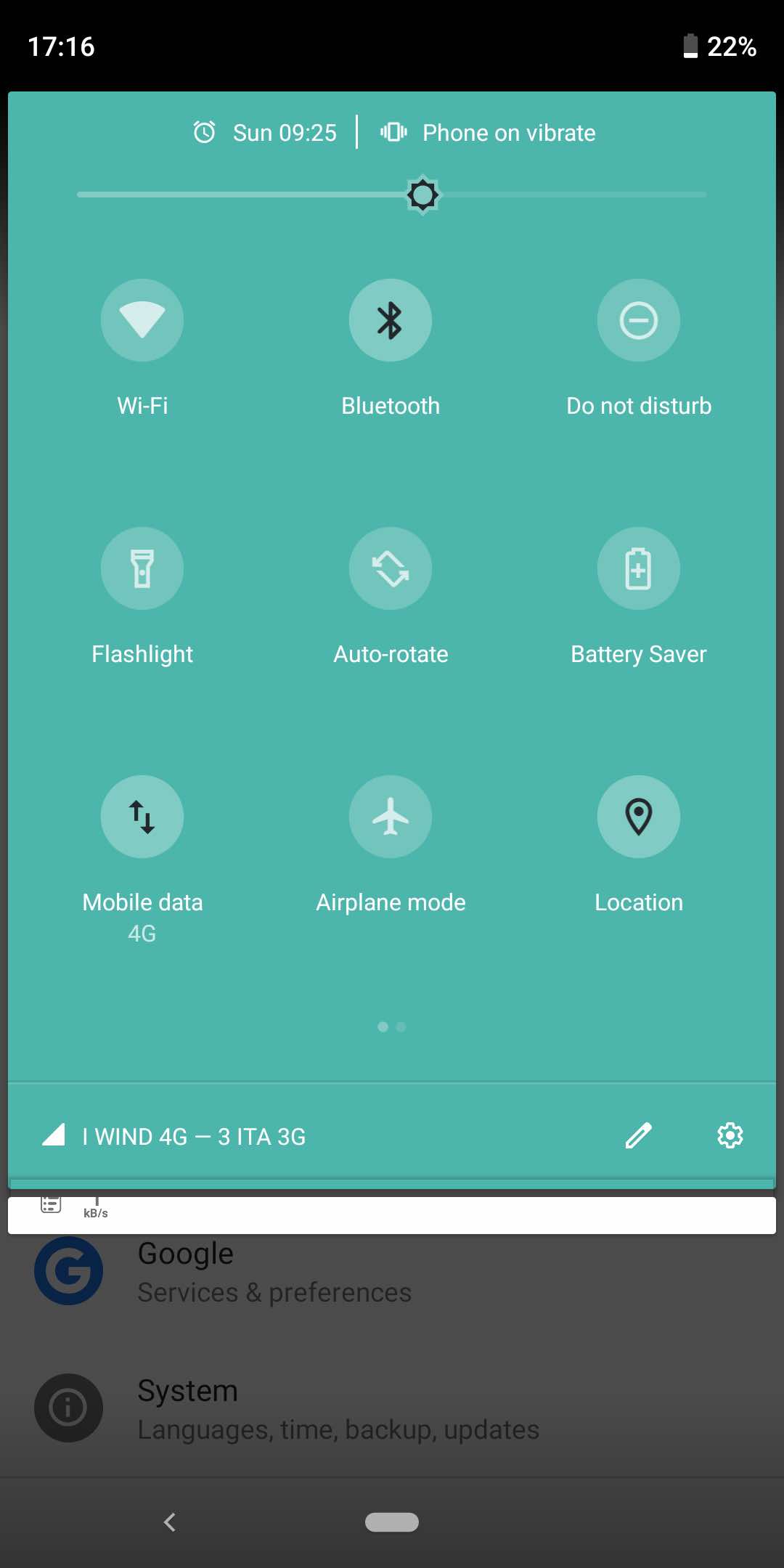
Task: Edit quick settings tiles with pencil icon
Action: (x=639, y=1135)
